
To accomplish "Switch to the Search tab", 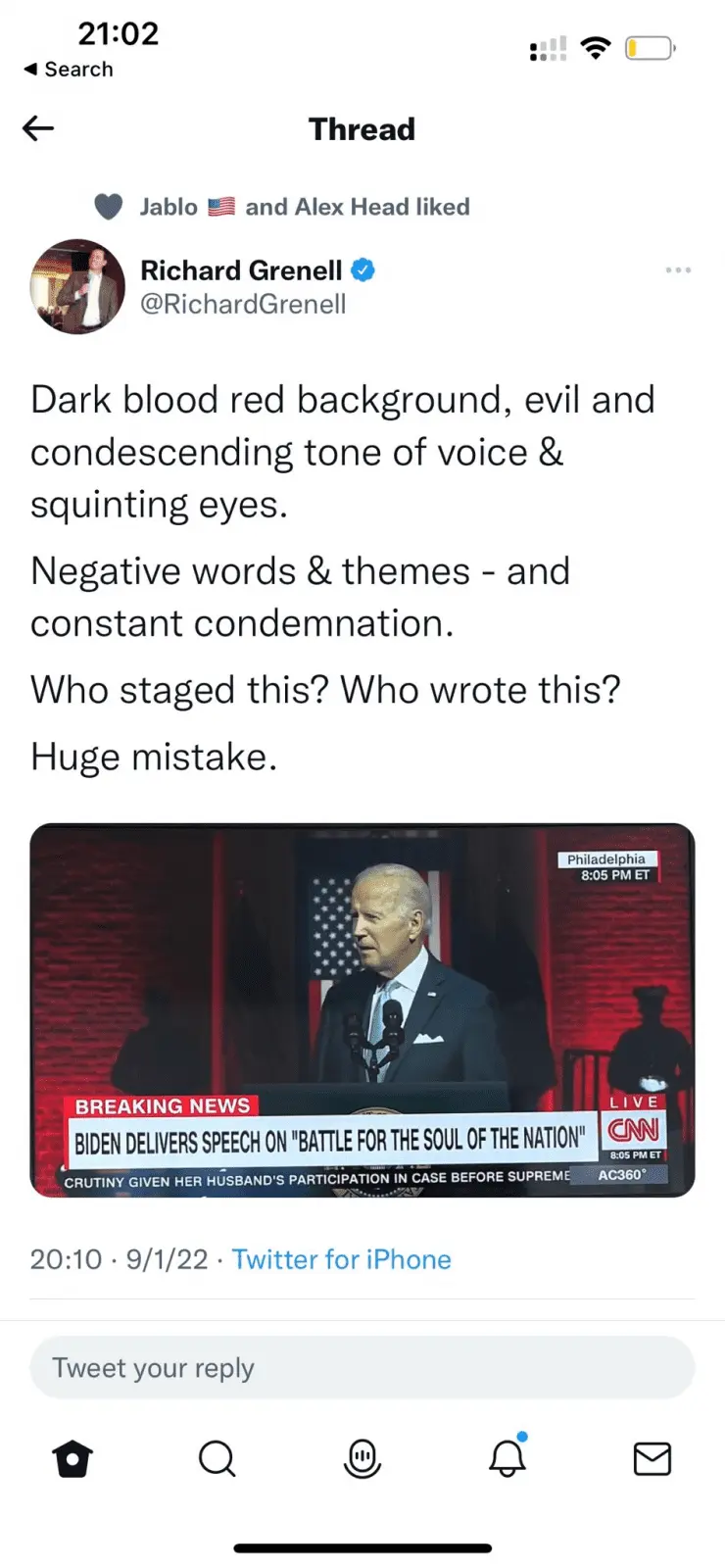I will (x=217, y=1459).
